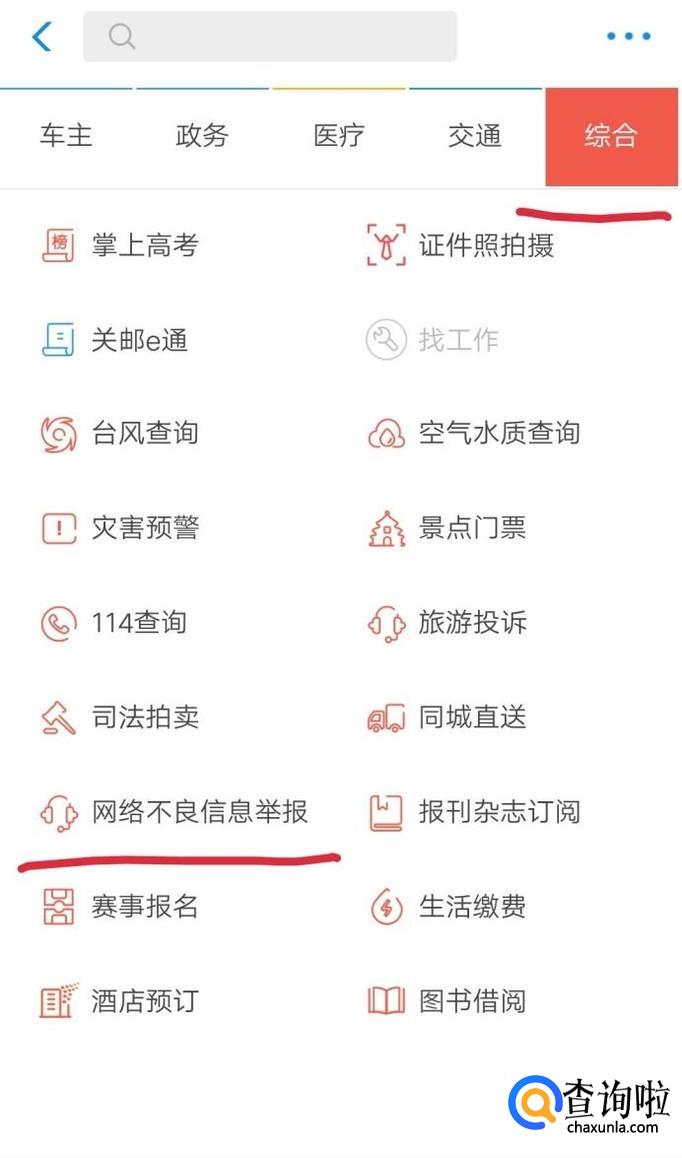Open 证件照拍摄 service
Screen dimensions: 682x1158
coord(485,245)
